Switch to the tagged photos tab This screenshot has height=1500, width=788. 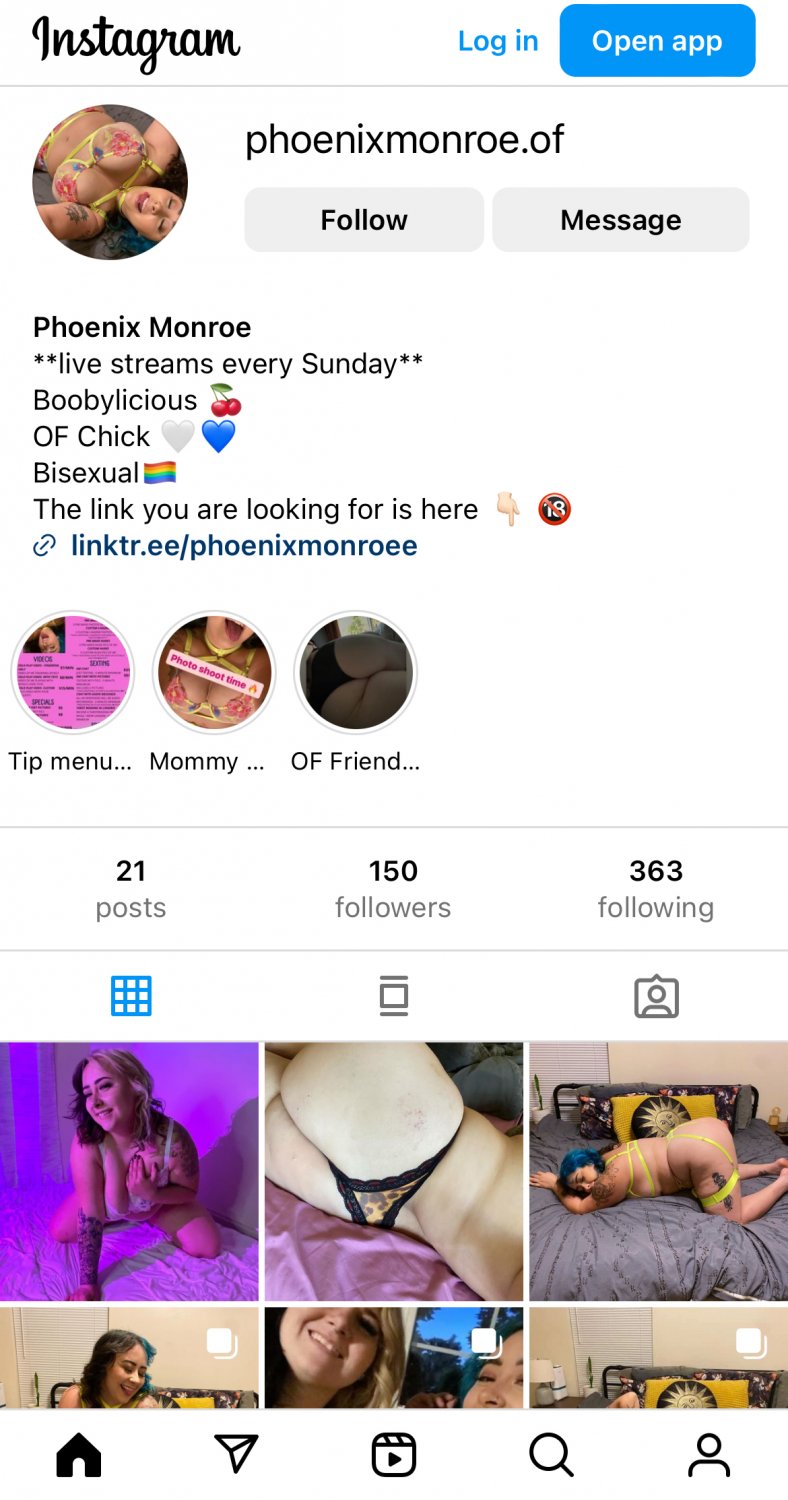pos(656,996)
